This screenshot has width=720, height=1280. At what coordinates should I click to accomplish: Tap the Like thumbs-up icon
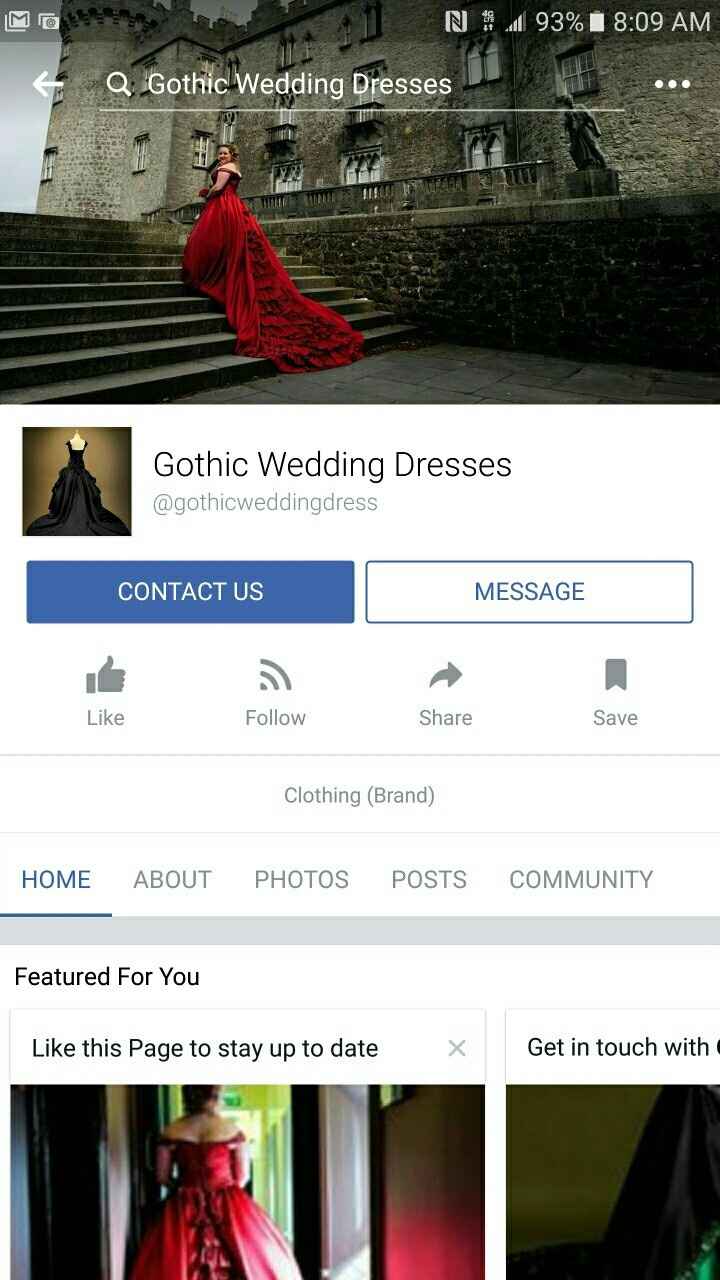105,680
